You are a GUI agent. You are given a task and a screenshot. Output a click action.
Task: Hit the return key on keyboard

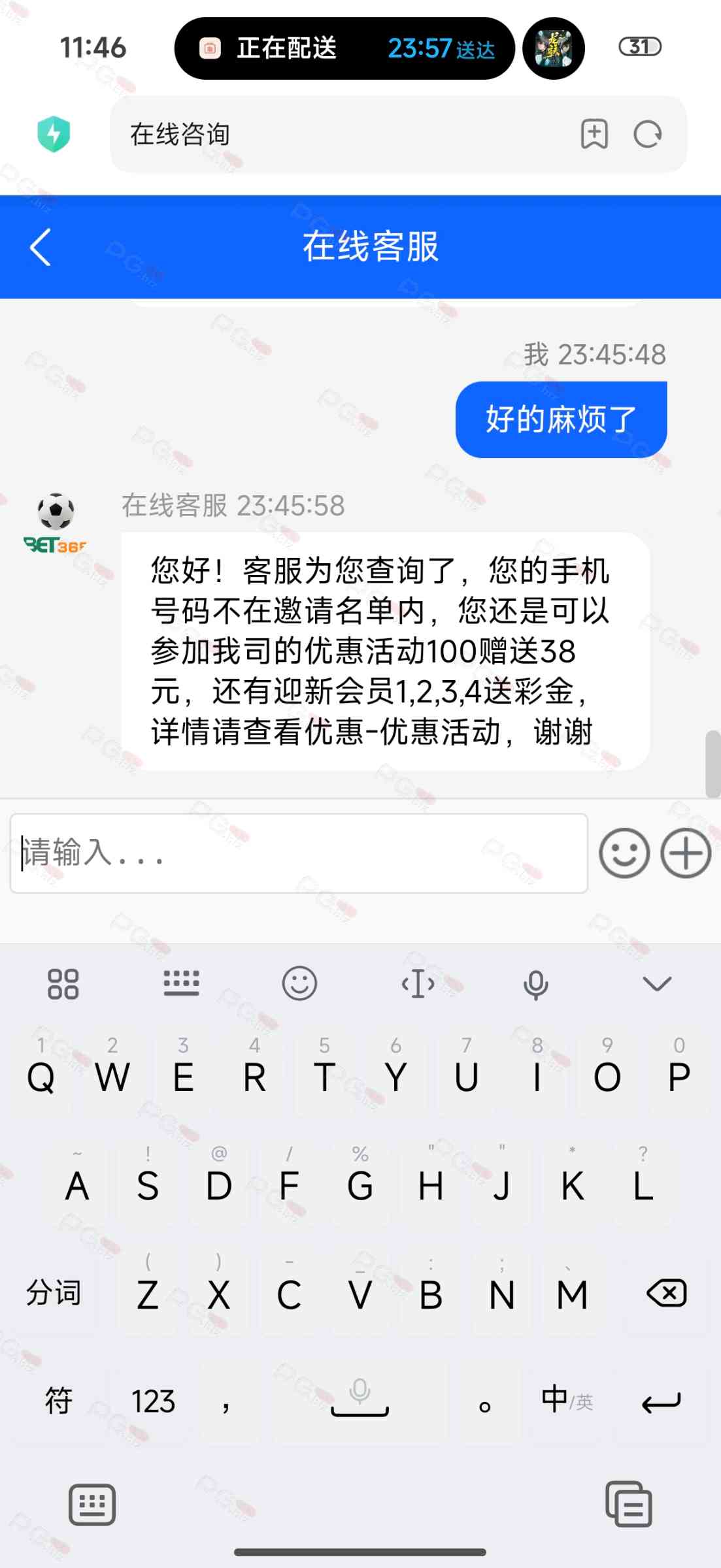click(x=661, y=1401)
